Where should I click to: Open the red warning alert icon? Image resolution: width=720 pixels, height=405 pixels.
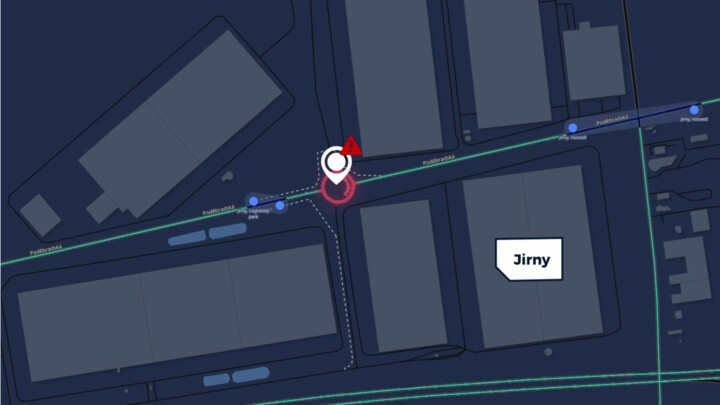point(351,147)
